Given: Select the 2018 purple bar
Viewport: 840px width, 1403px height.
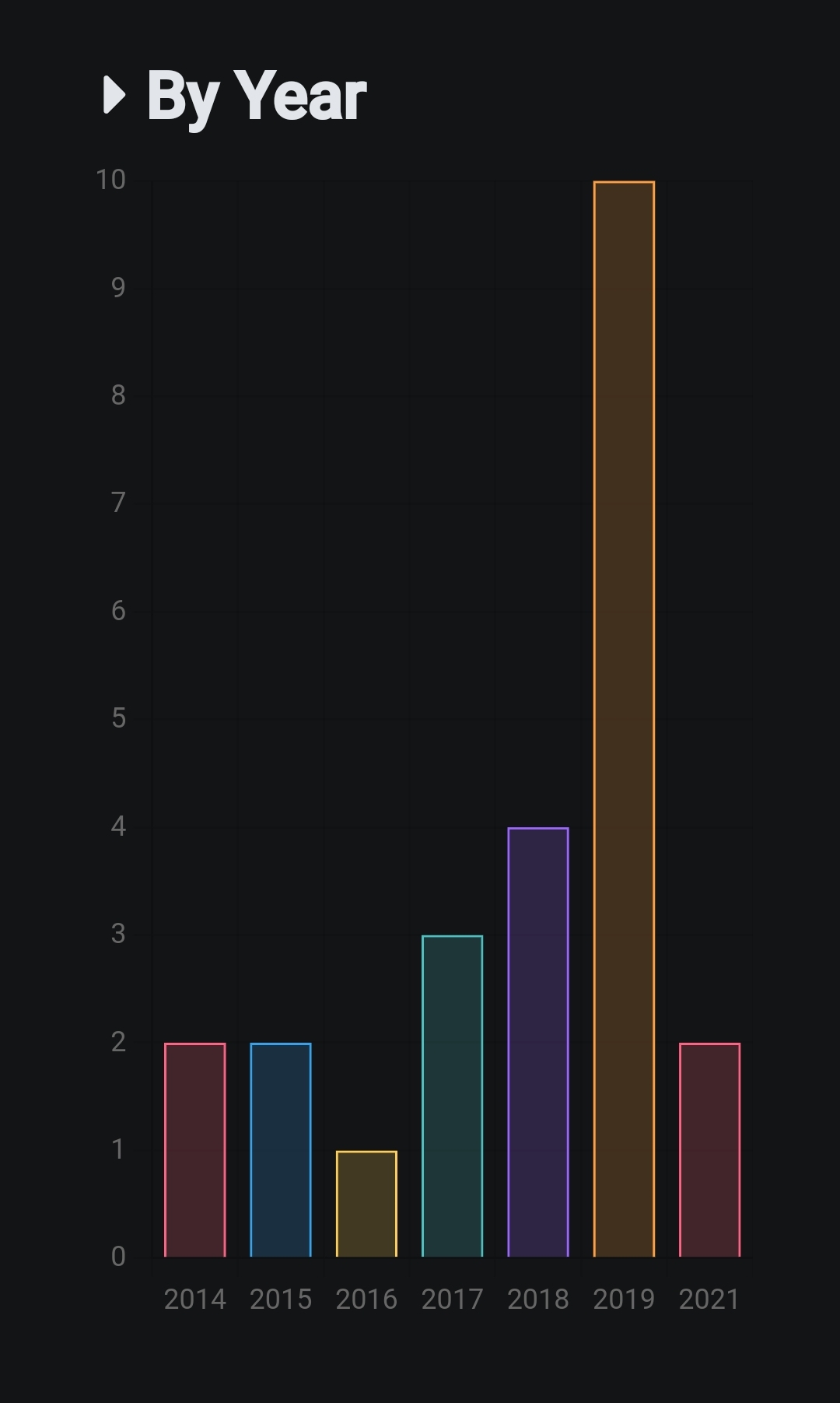Looking at the screenshot, I should tap(538, 1042).
